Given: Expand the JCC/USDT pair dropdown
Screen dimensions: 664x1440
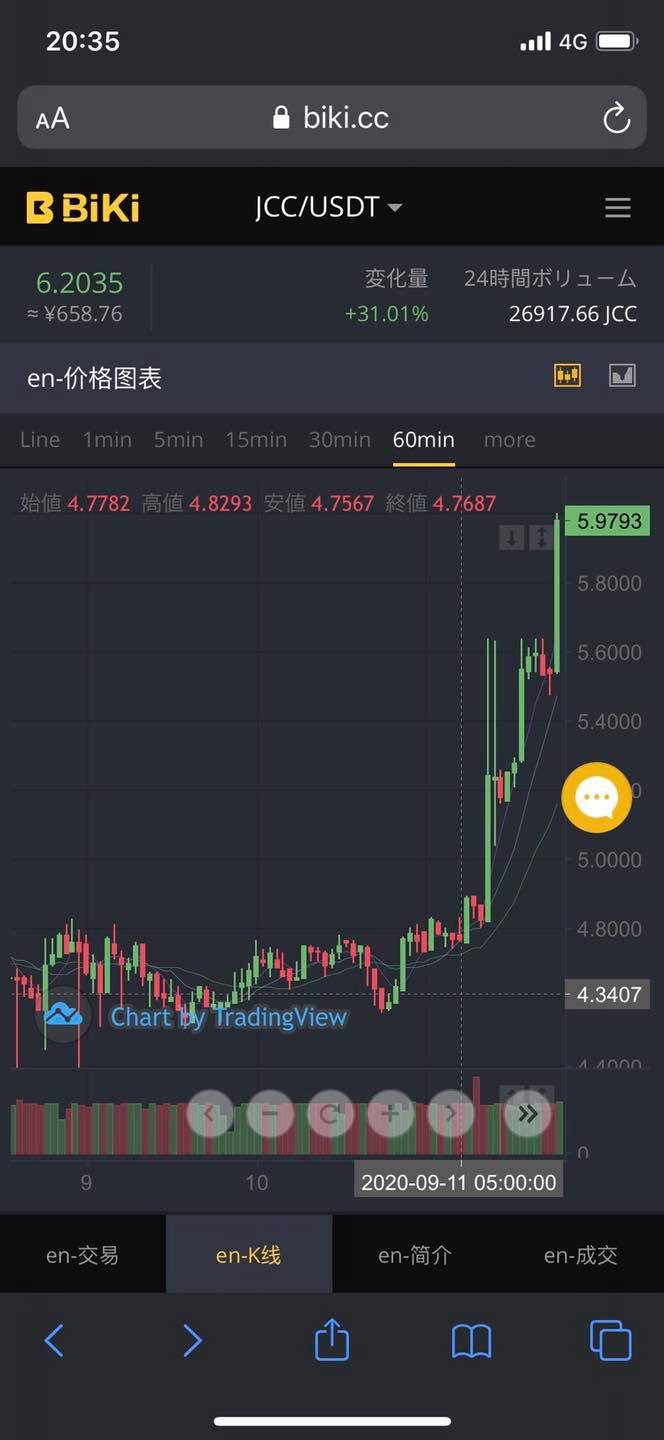Looking at the screenshot, I should click(x=329, y=207).
